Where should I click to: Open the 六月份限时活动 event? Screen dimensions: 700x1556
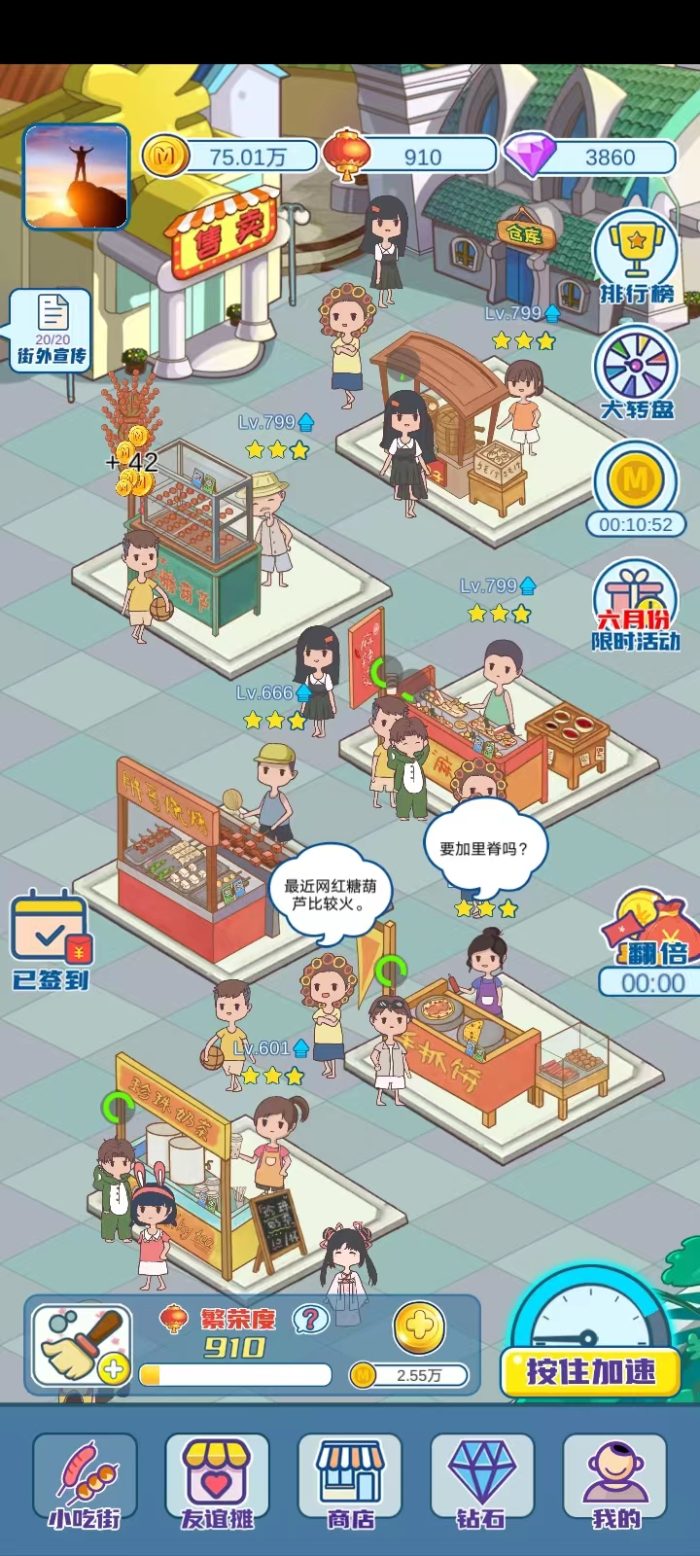636,607
